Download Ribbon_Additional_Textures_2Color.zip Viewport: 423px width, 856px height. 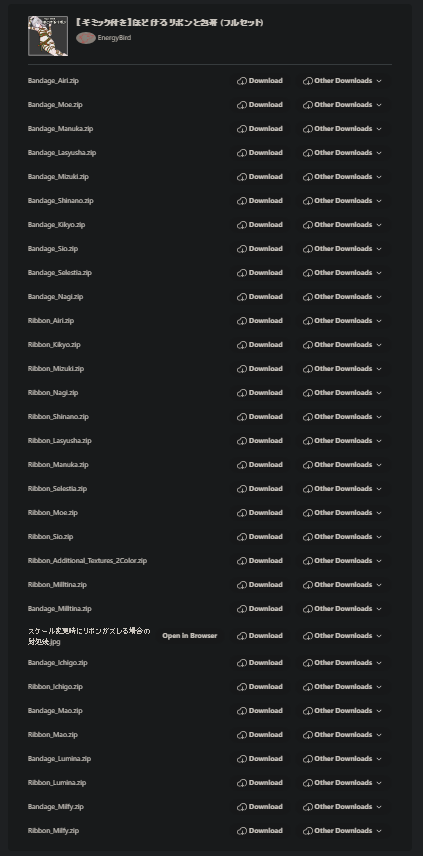coord(260,561)
